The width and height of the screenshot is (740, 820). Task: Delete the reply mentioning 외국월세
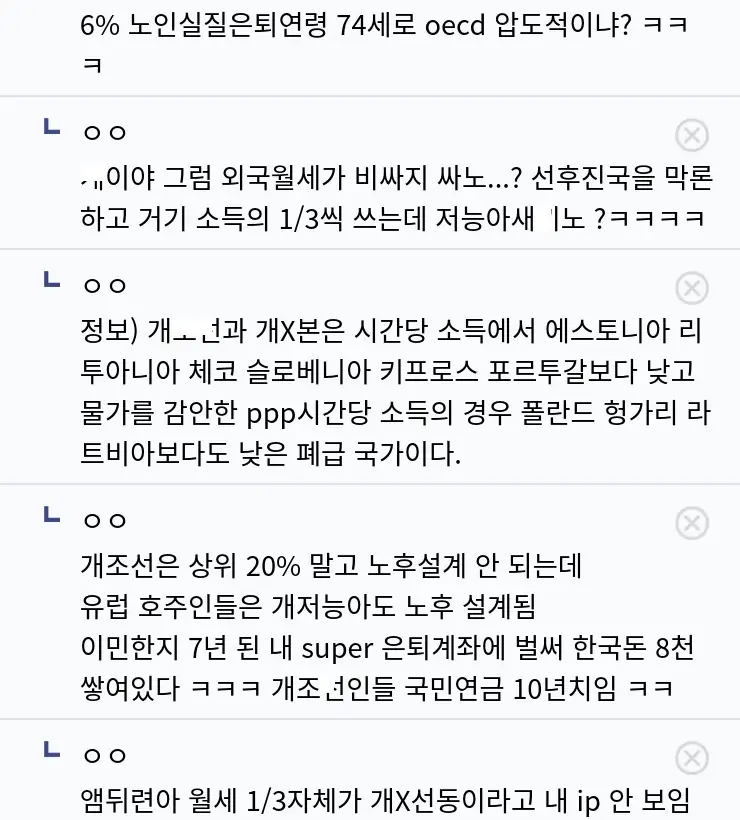pyautogui.click(x=692, y=134)
